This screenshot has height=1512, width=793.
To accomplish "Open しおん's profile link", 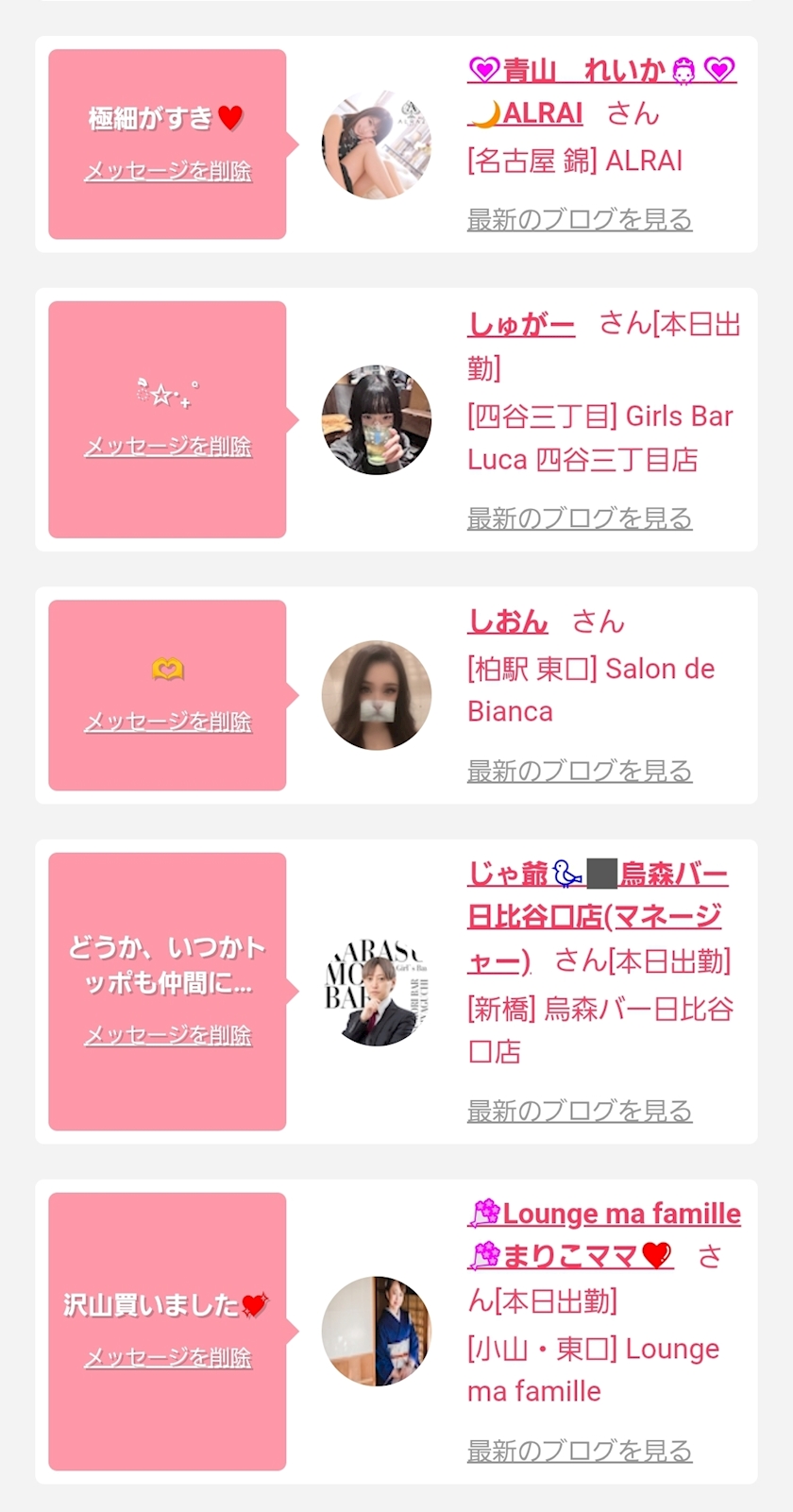I will pos(508,621).
